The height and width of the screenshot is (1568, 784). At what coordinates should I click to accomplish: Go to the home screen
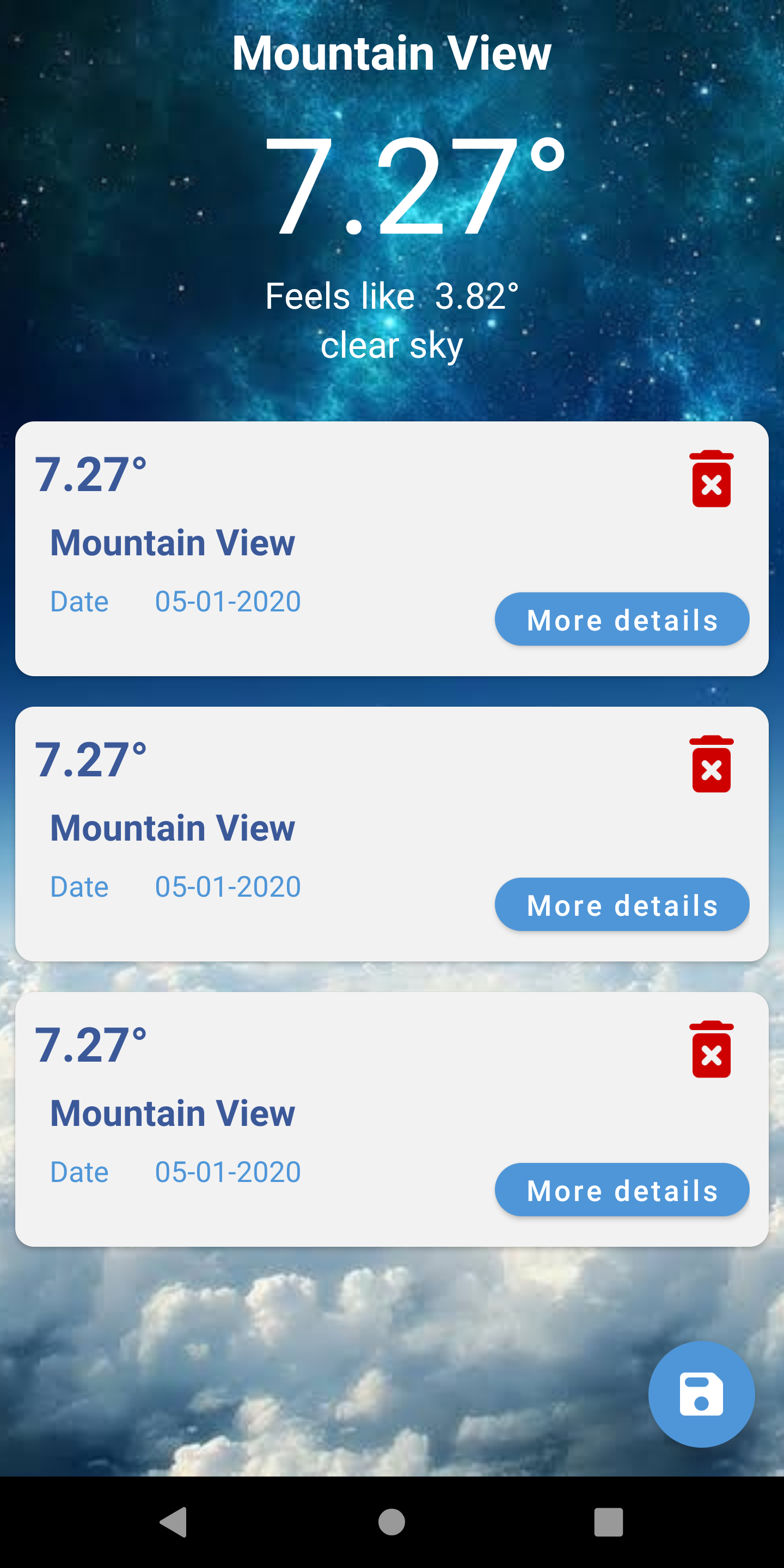pos(391,1522)
